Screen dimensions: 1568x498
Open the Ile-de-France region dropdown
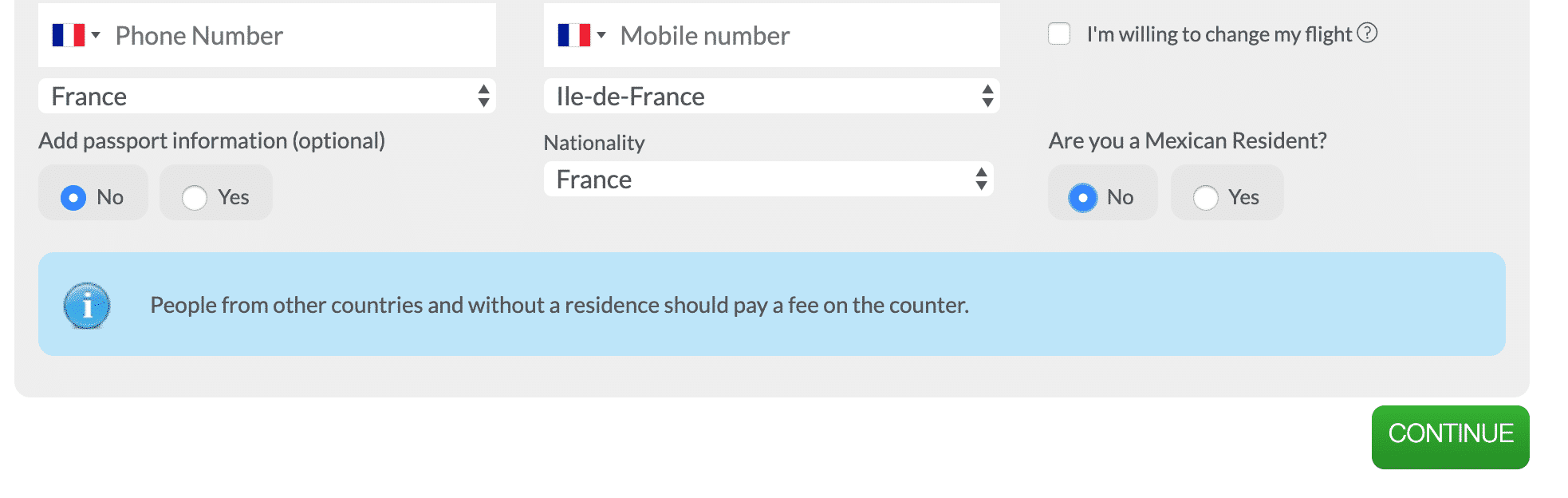point(770,97)
